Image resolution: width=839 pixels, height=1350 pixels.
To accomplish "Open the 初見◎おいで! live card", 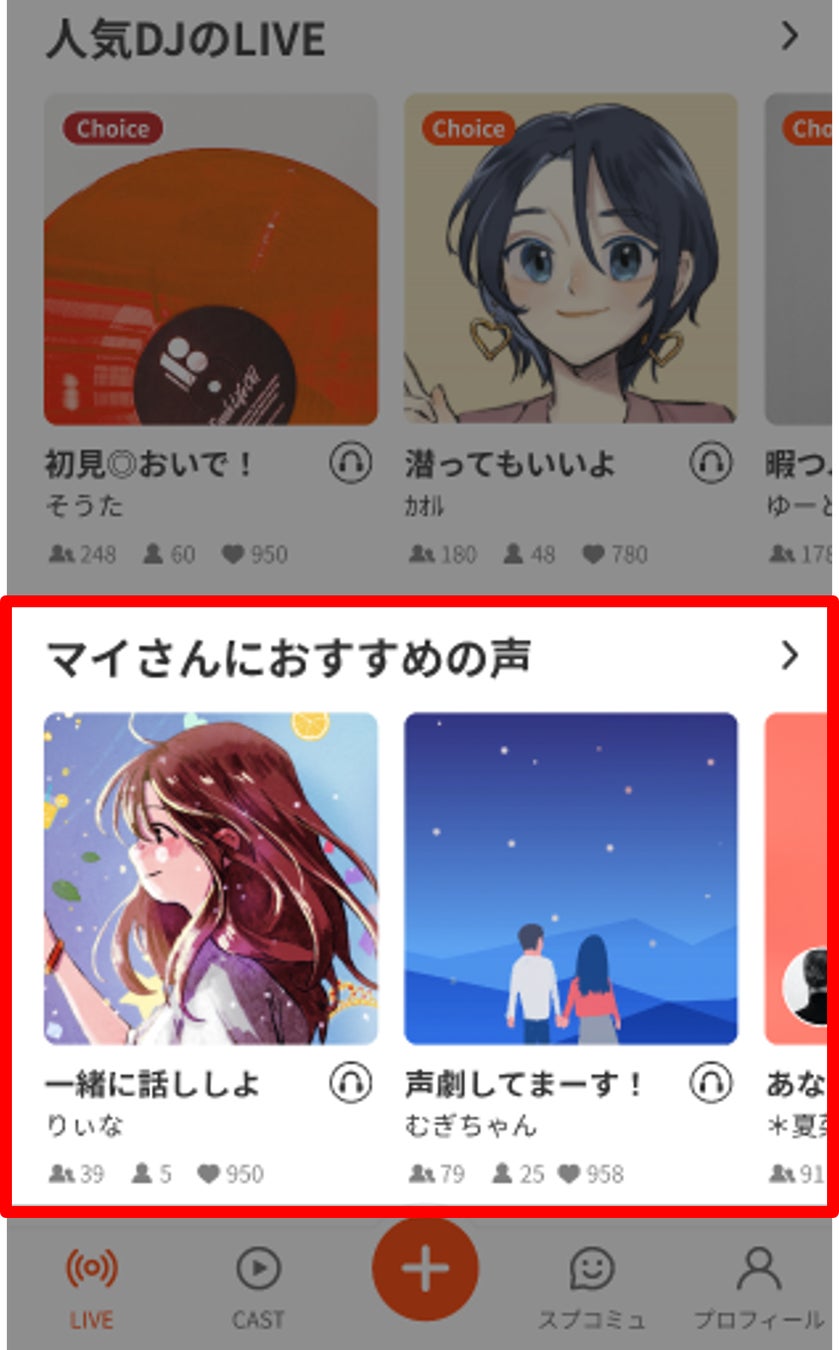I will pos(211,260).
